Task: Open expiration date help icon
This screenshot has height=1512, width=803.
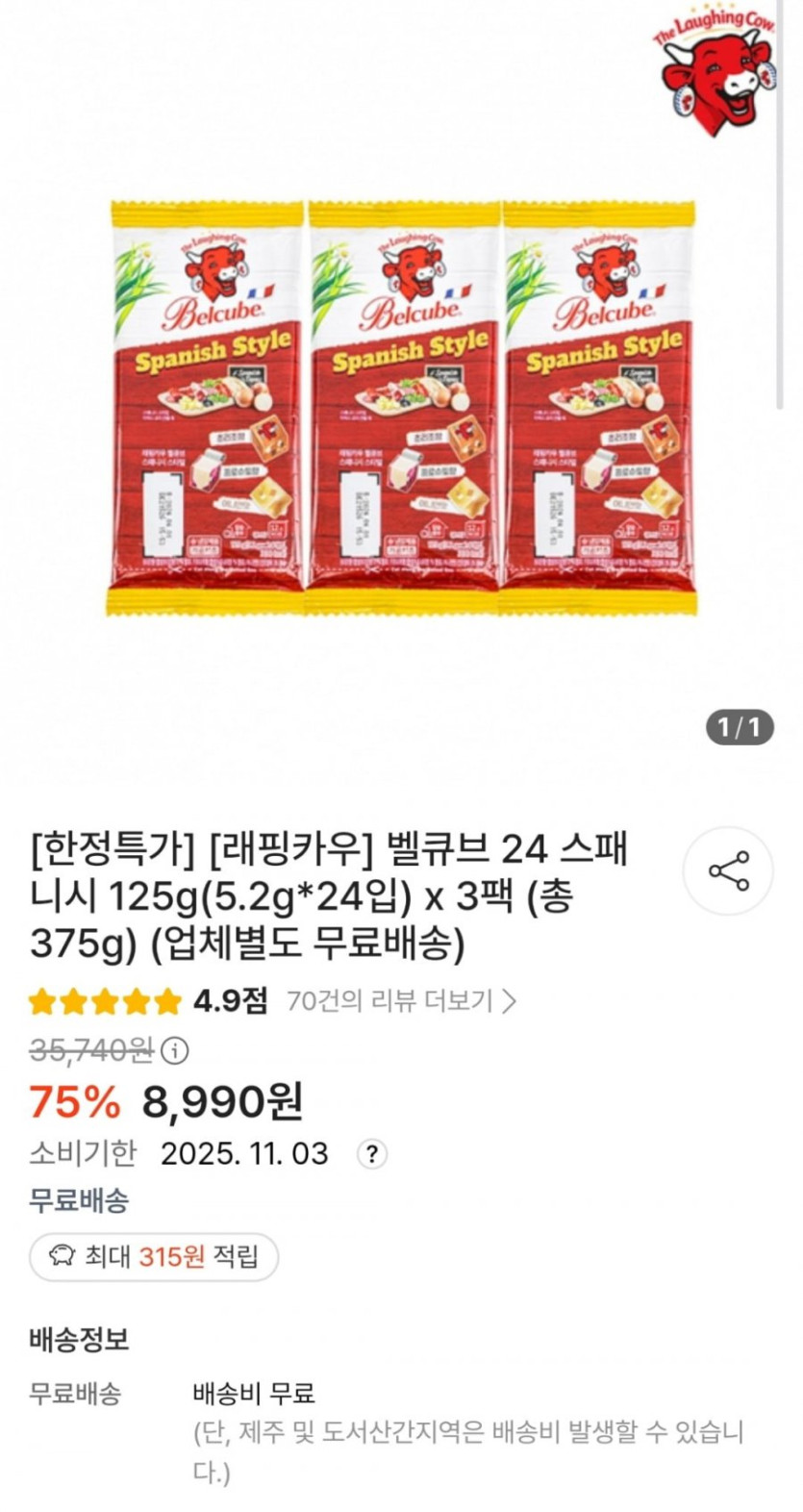Action: coord(371,1153)
